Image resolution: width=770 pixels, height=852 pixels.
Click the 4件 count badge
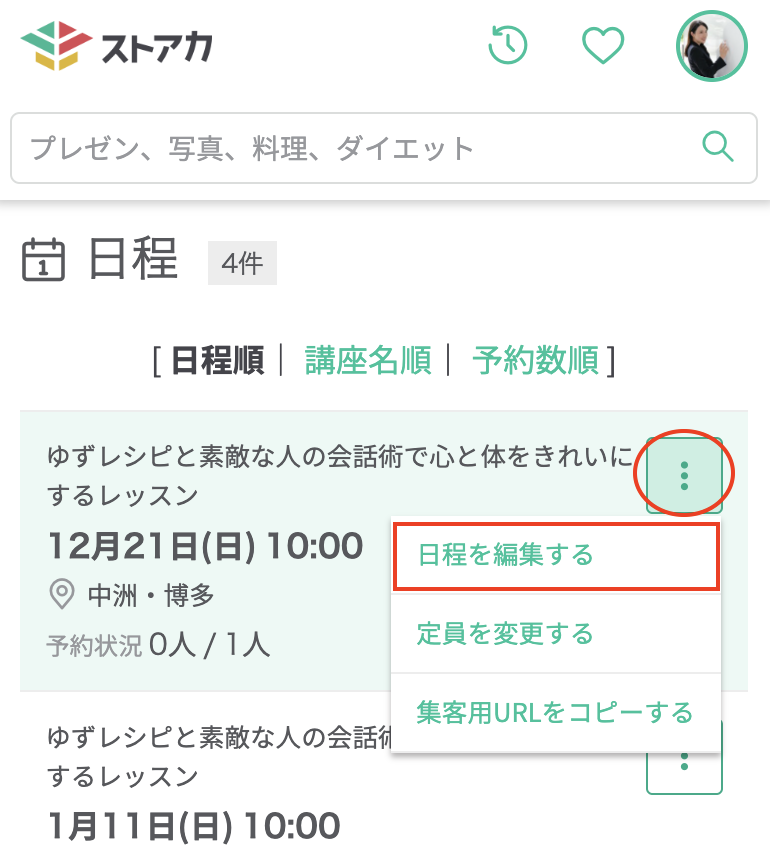click(x=242, y=262)
